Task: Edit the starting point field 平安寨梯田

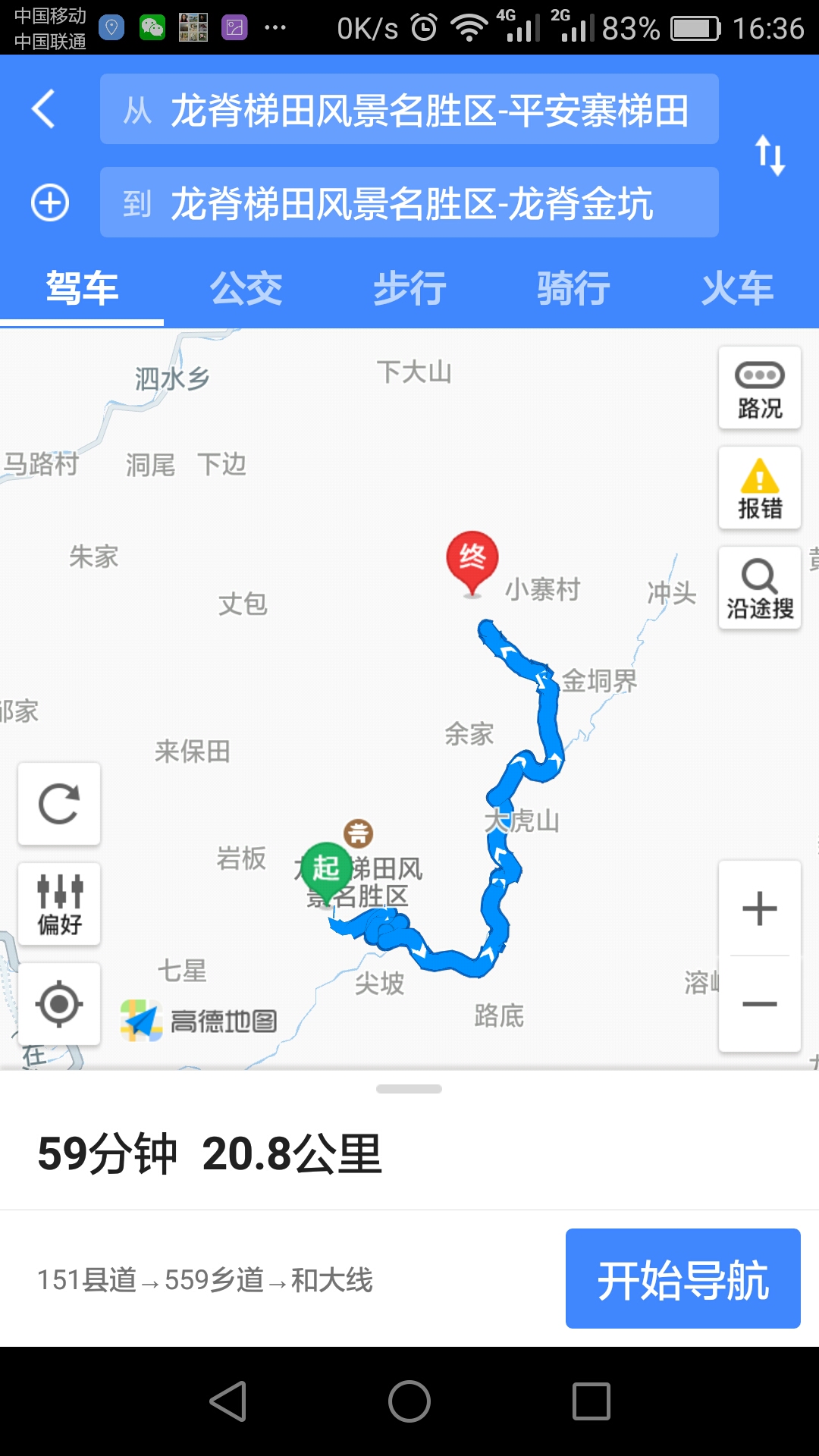Action: tap(409, 109)
